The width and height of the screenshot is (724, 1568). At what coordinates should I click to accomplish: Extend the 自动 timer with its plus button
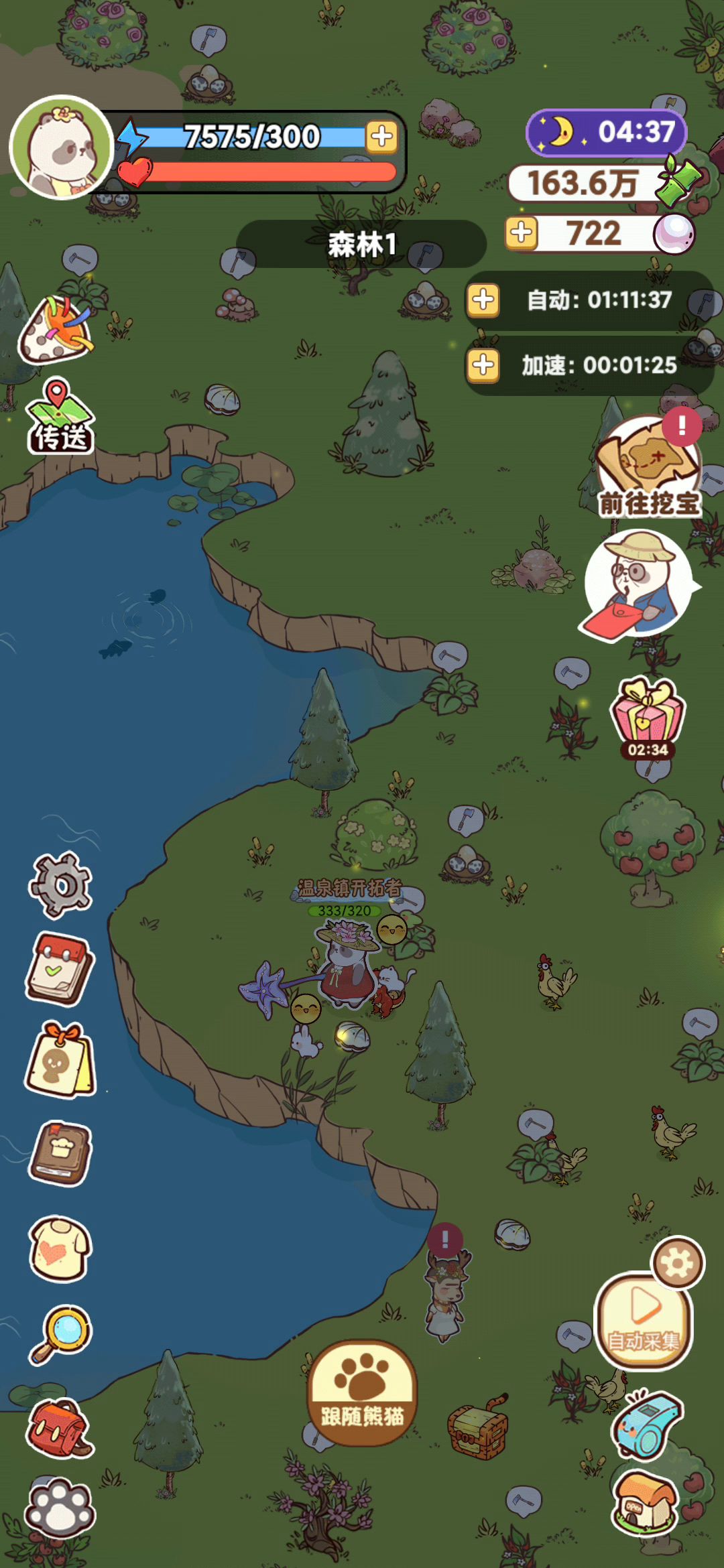(x=483, y=300)
